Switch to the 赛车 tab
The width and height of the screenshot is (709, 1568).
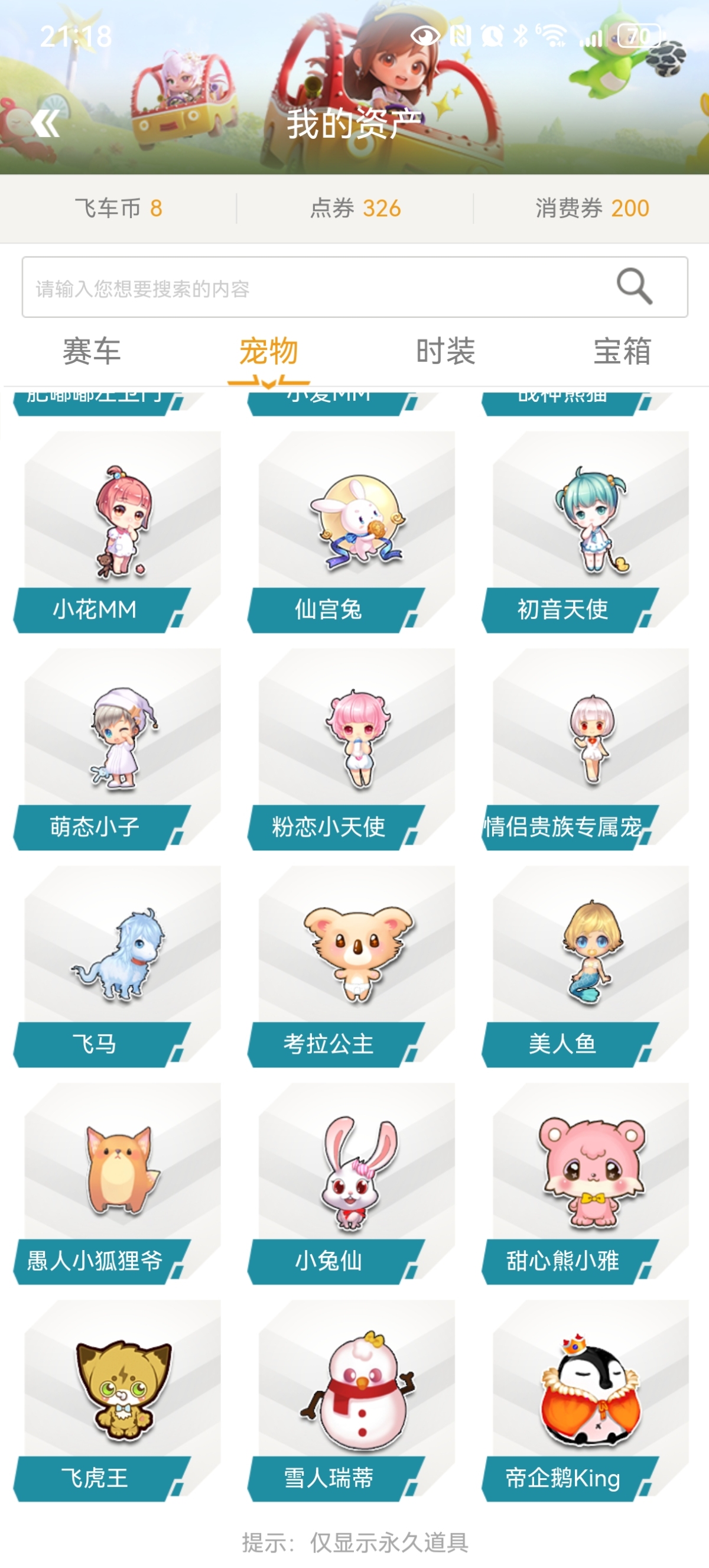click(x=92, y=351)
